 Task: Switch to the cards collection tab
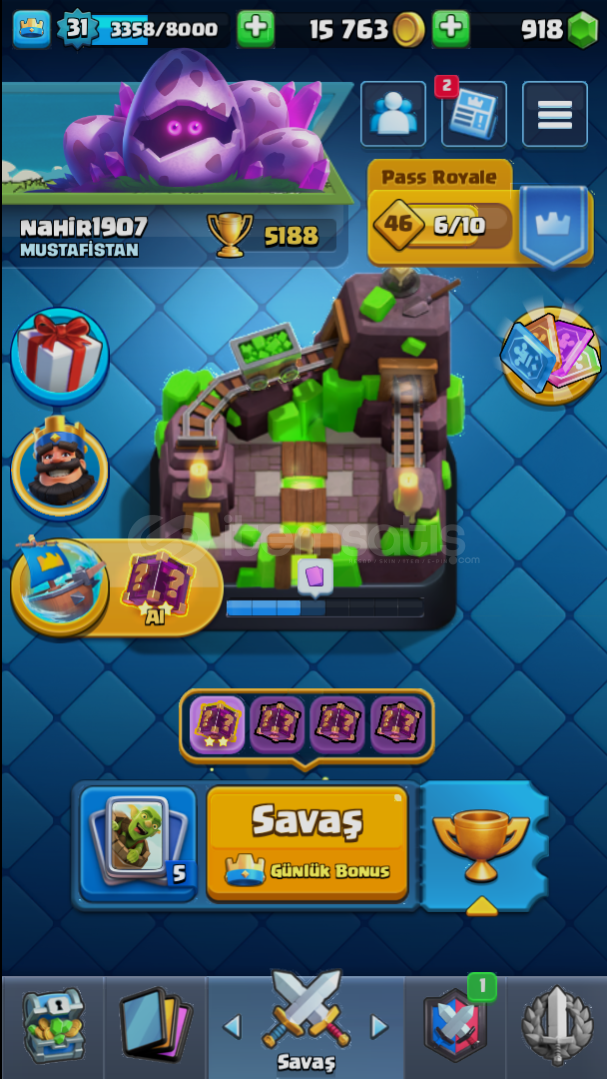tap(156, 1027)
